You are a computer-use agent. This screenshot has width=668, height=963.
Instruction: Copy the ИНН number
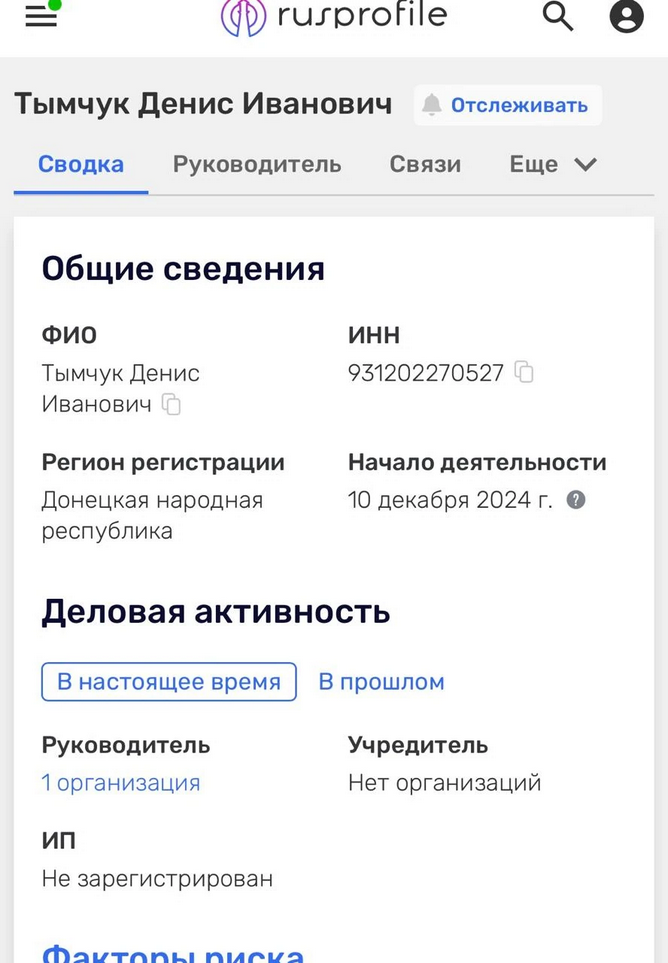(x=524, y=373)
